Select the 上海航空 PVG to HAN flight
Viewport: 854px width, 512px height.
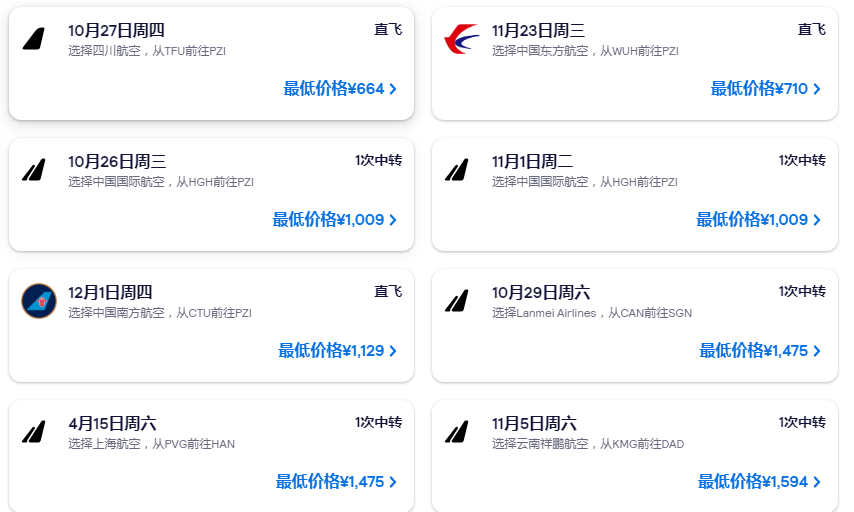click(211, 456)
